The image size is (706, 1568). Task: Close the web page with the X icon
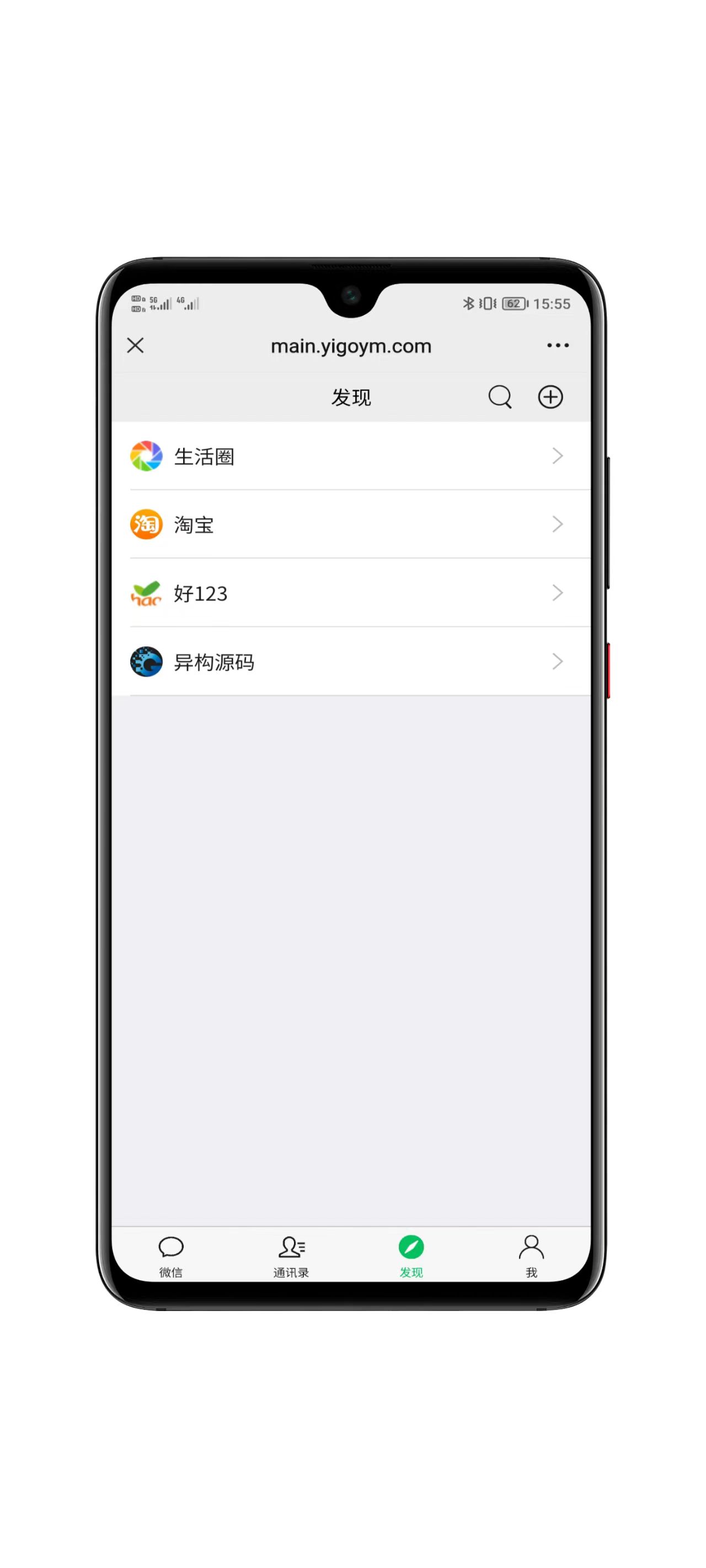tap(135, 345)
